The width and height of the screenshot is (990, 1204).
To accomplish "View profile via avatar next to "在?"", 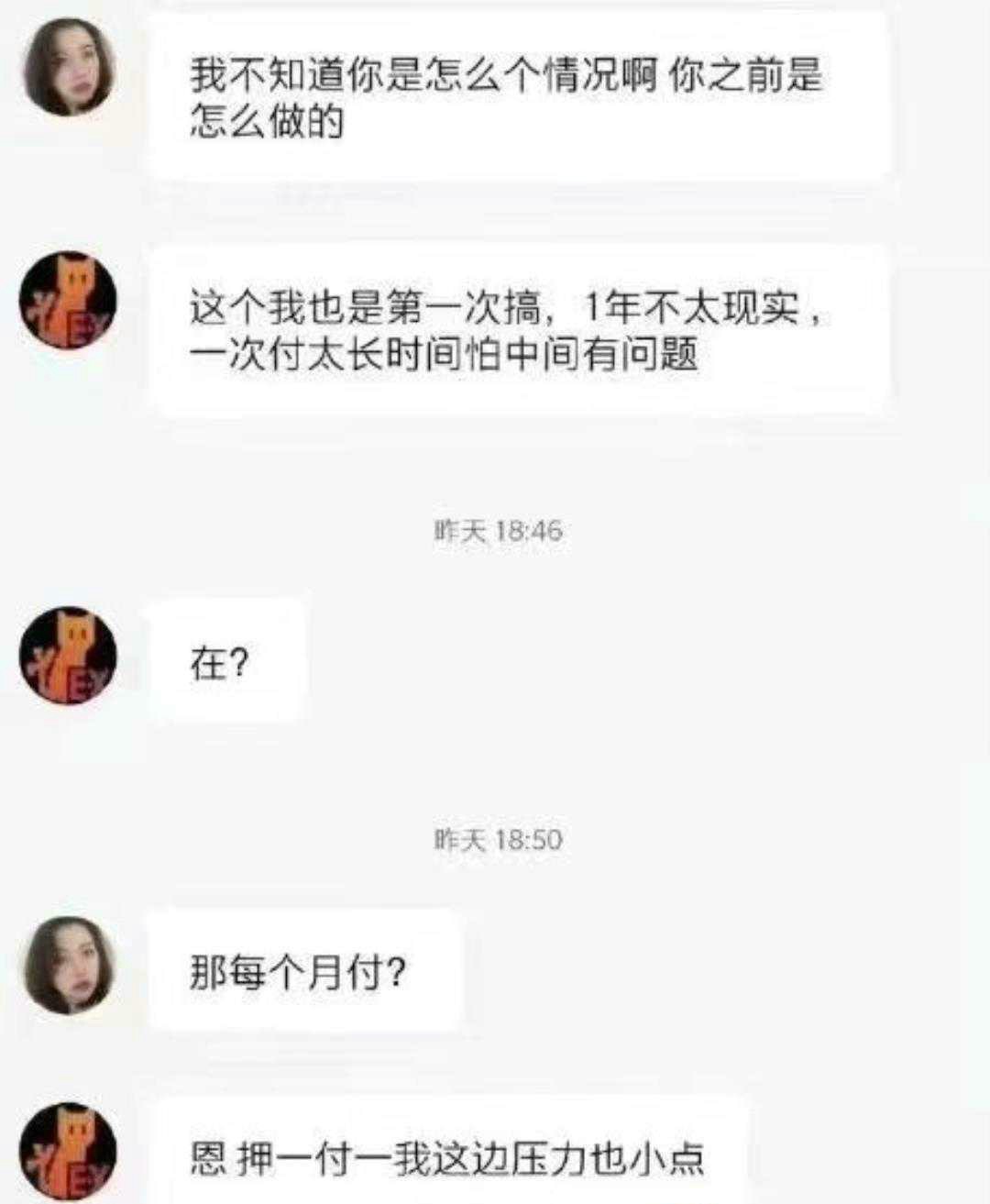I will (69, 656).
